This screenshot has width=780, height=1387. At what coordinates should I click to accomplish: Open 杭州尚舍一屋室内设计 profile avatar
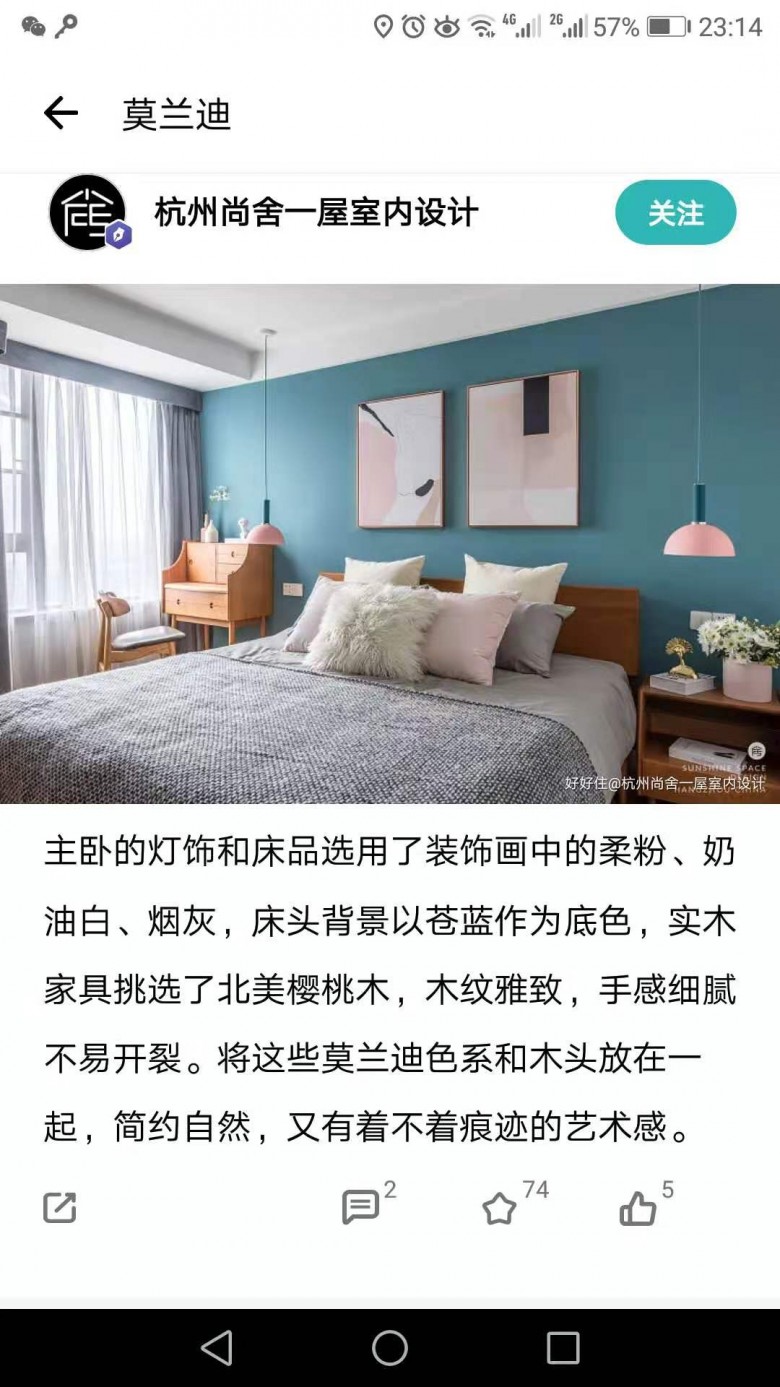(88, 212)
